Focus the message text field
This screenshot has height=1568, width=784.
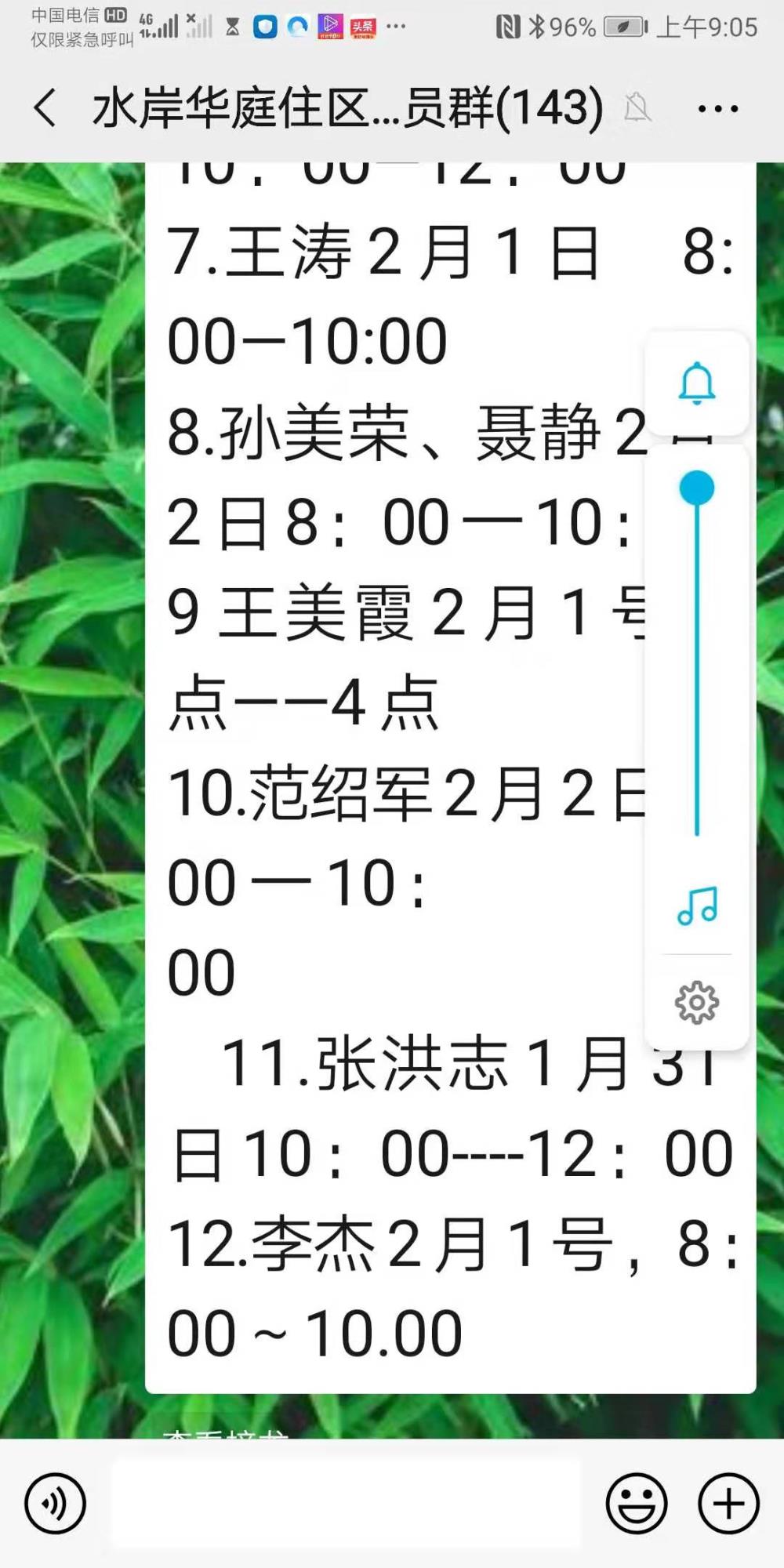(346, 1503)
